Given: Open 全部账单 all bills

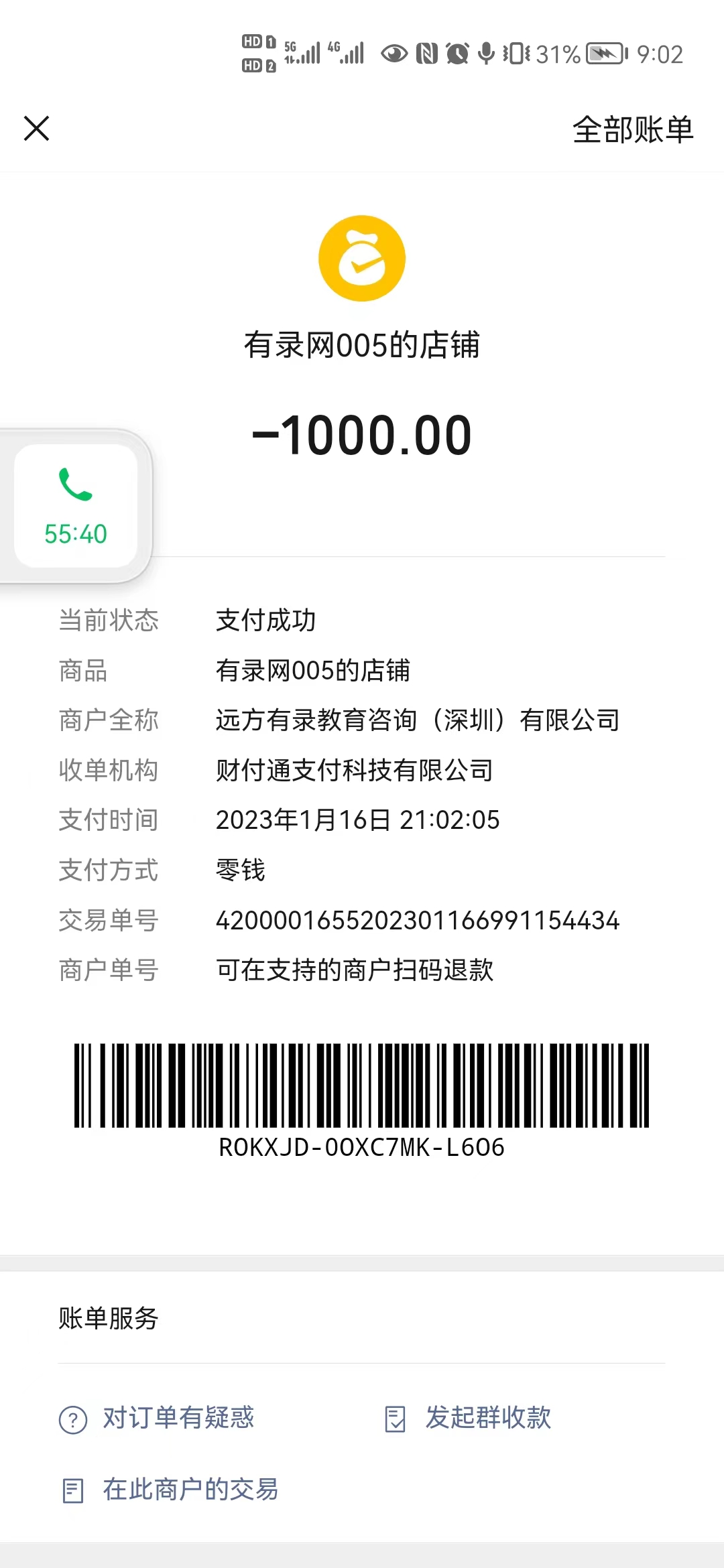Looking at the screenshot, I should (x=632, y=129).
